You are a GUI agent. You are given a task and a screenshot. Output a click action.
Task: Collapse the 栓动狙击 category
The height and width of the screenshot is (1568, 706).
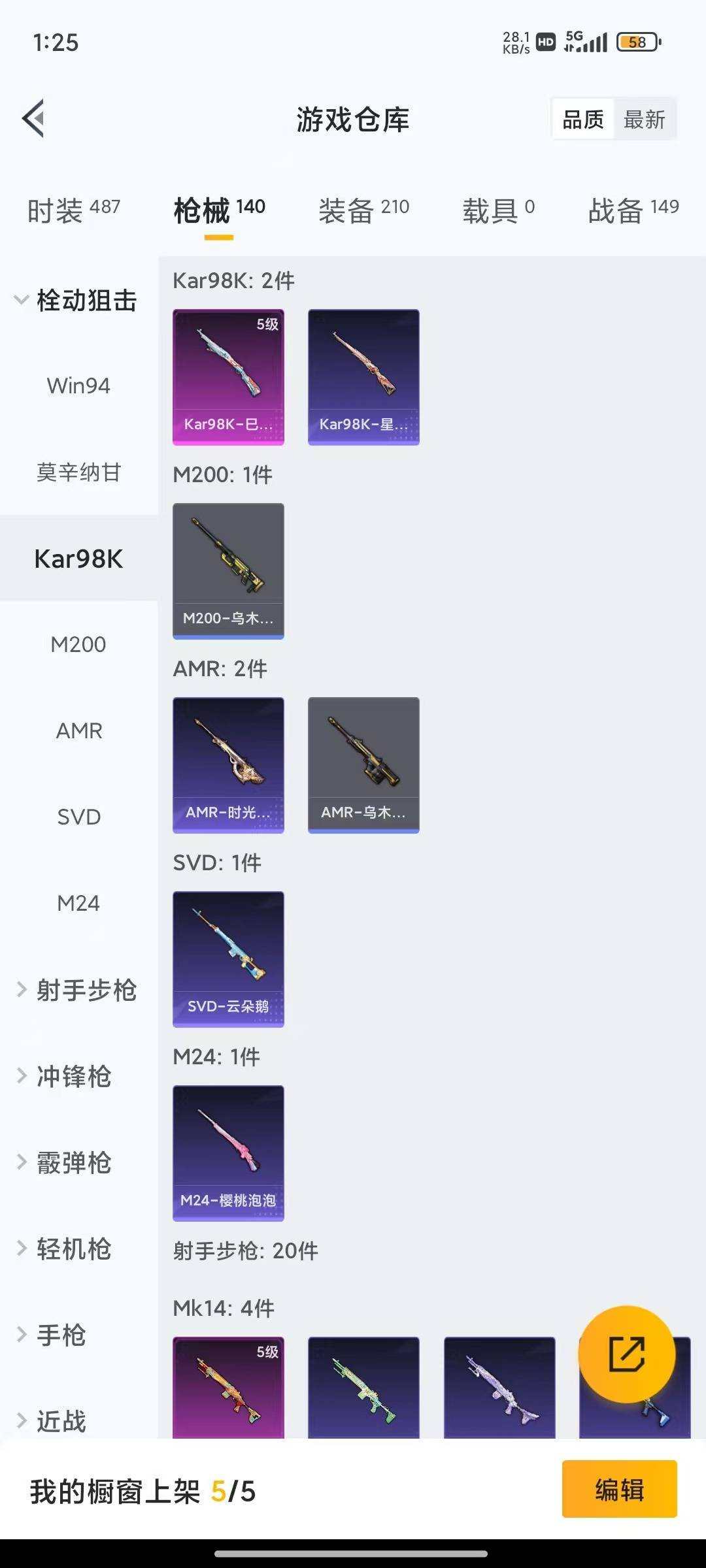tap(78, 301)
